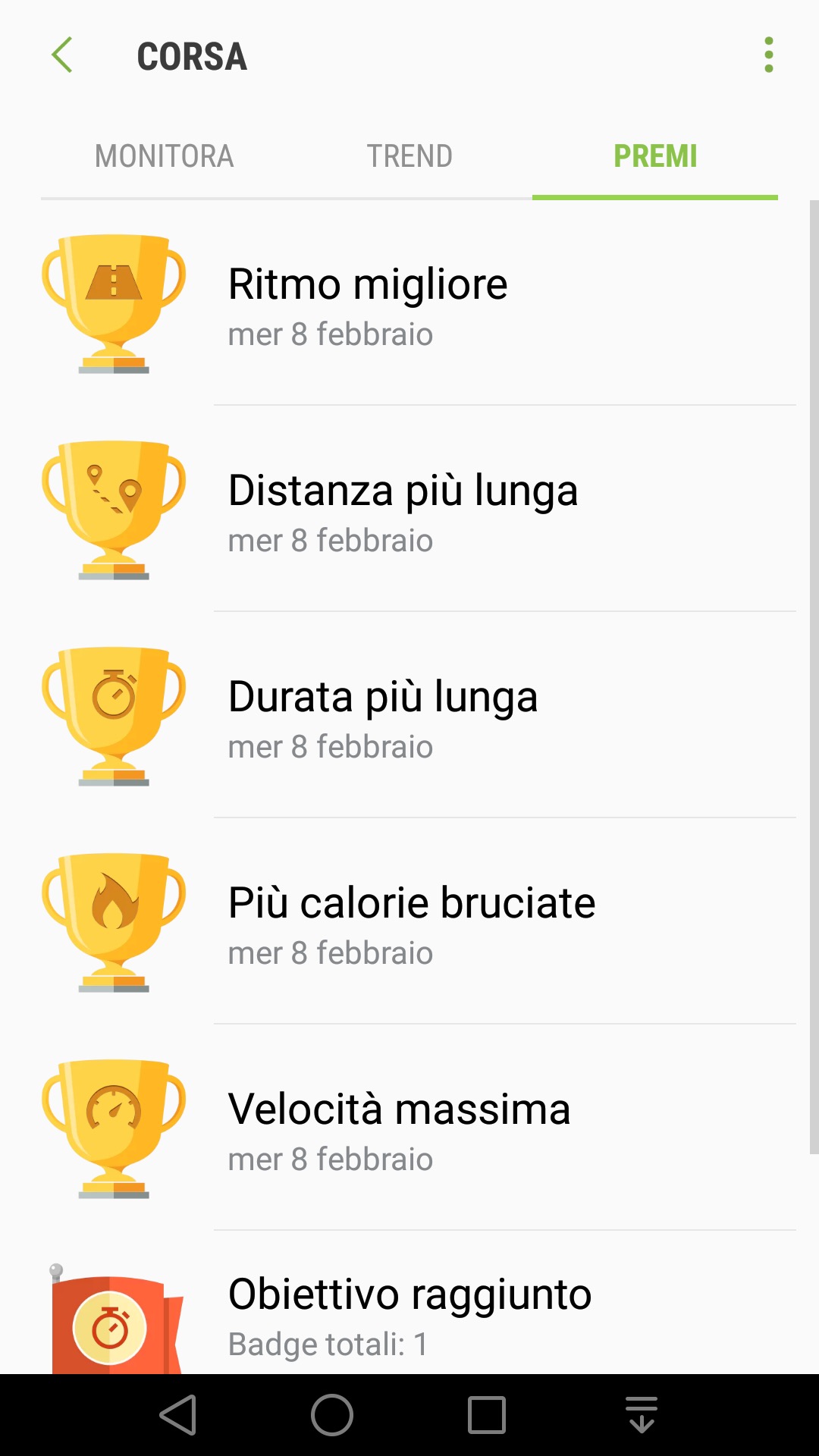The height and width of the screenshot is (1456, 819).
Task: Tap the system home button
Action: [x=332, y=1415]
